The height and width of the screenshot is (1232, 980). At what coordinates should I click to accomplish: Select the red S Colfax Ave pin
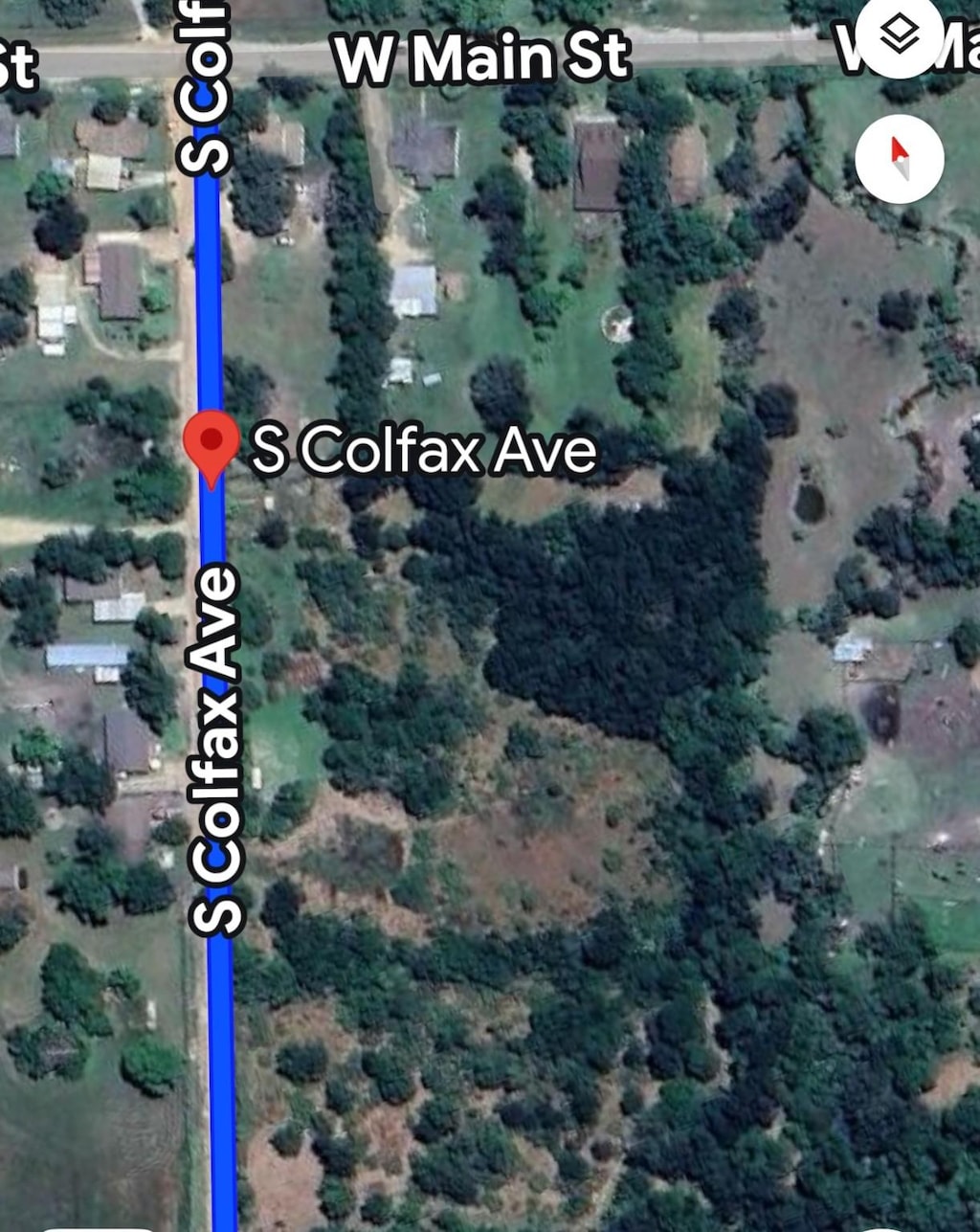pyautogui.click(x=212, y=444)
